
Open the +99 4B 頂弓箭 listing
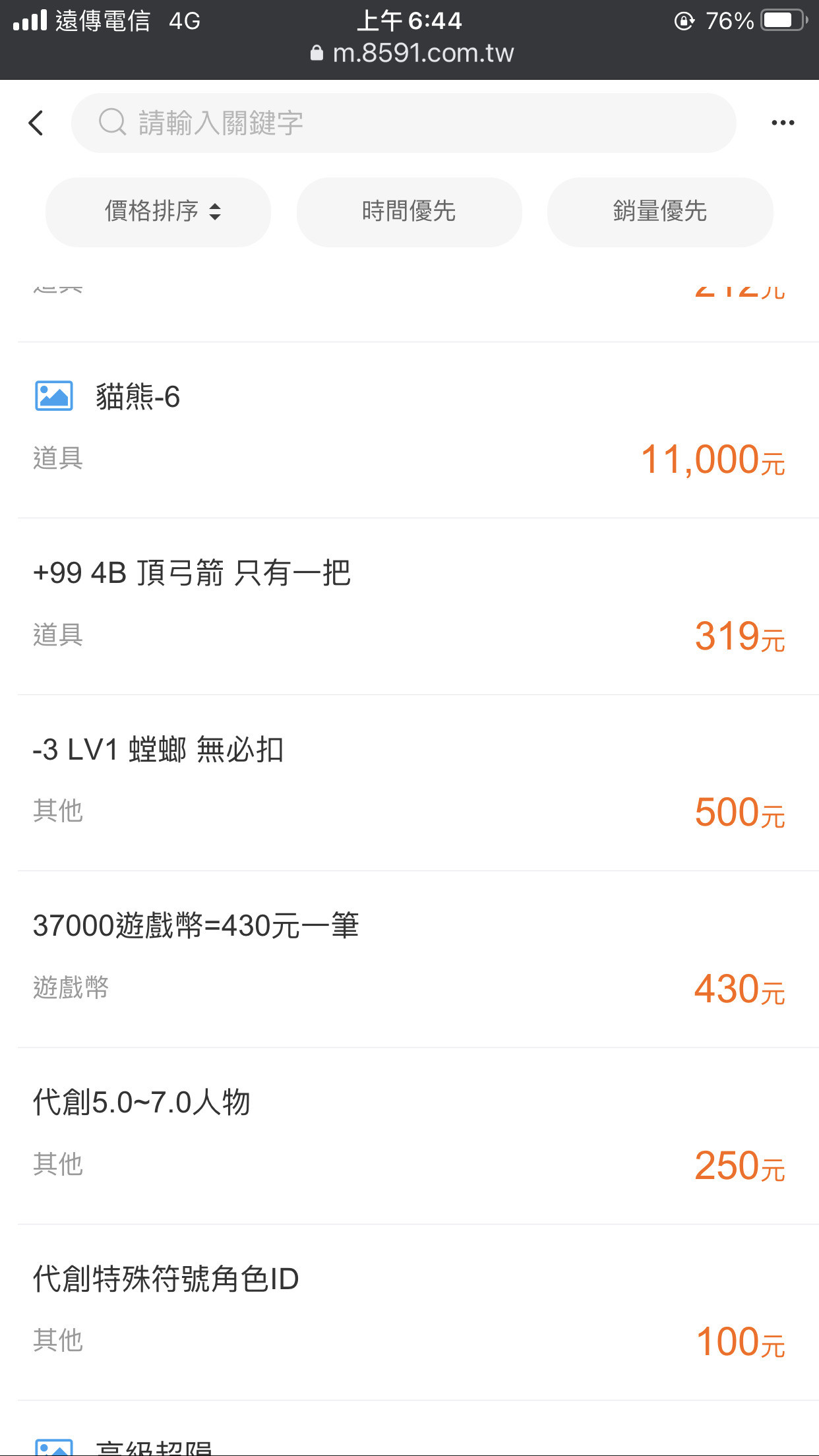pos(418,607)
